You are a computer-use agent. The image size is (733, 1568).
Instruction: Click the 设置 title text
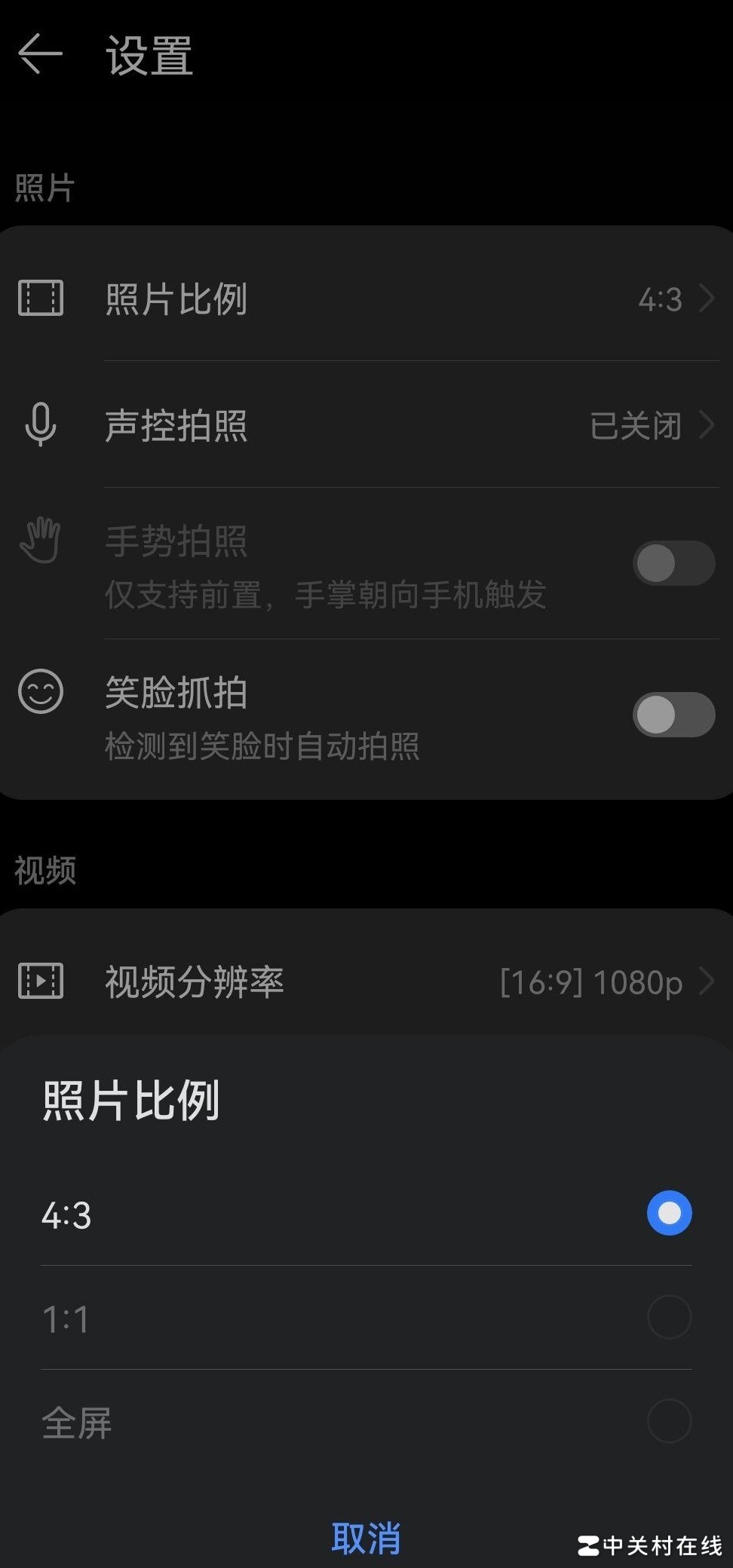coord(148,57)
